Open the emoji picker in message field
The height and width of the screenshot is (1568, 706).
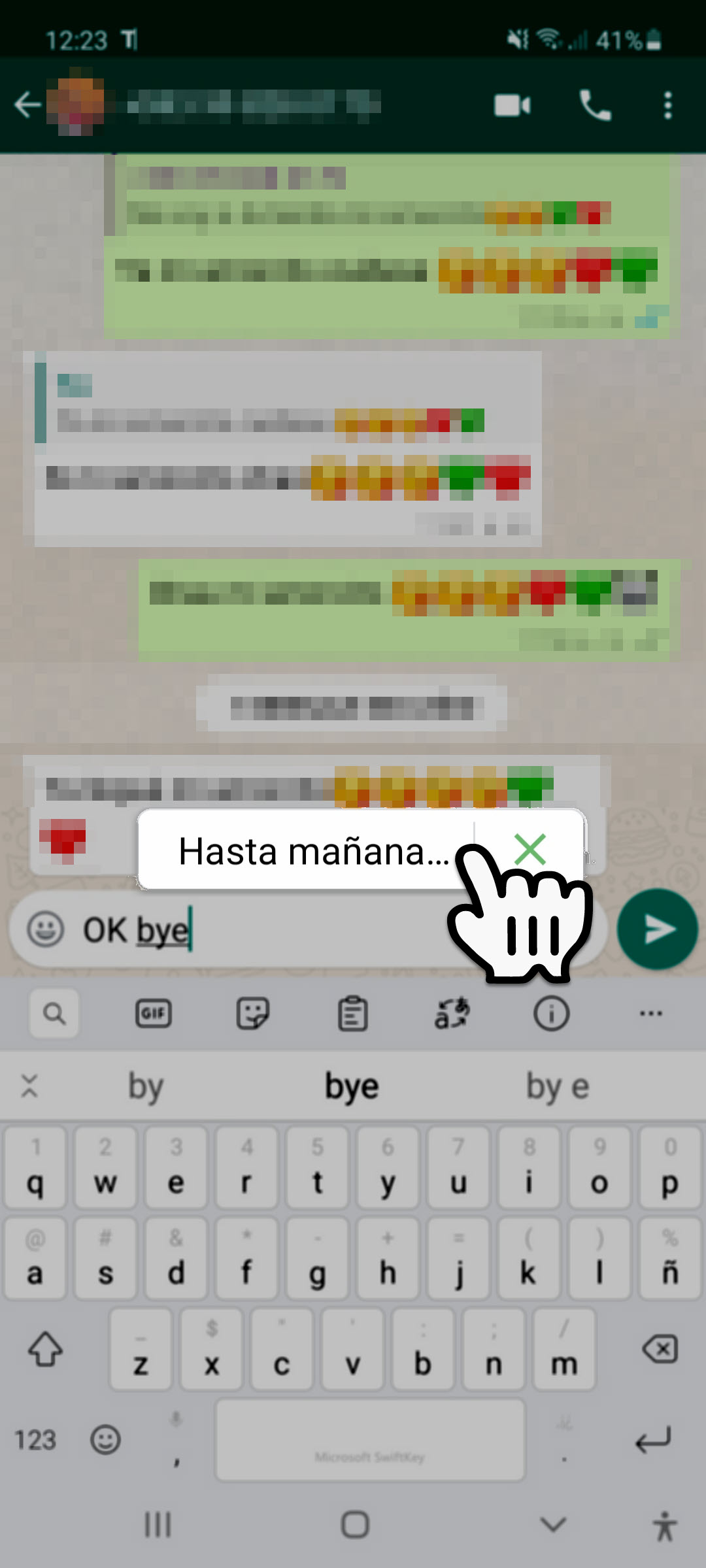click(45, 929)
